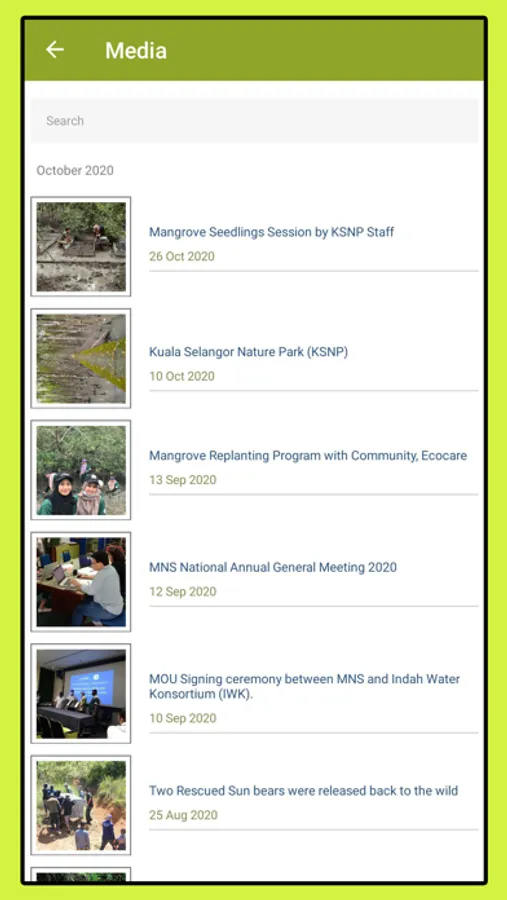507x900 pixels.
Task: Read the MOU Signing ceremony article
Action: pos(304,686)
